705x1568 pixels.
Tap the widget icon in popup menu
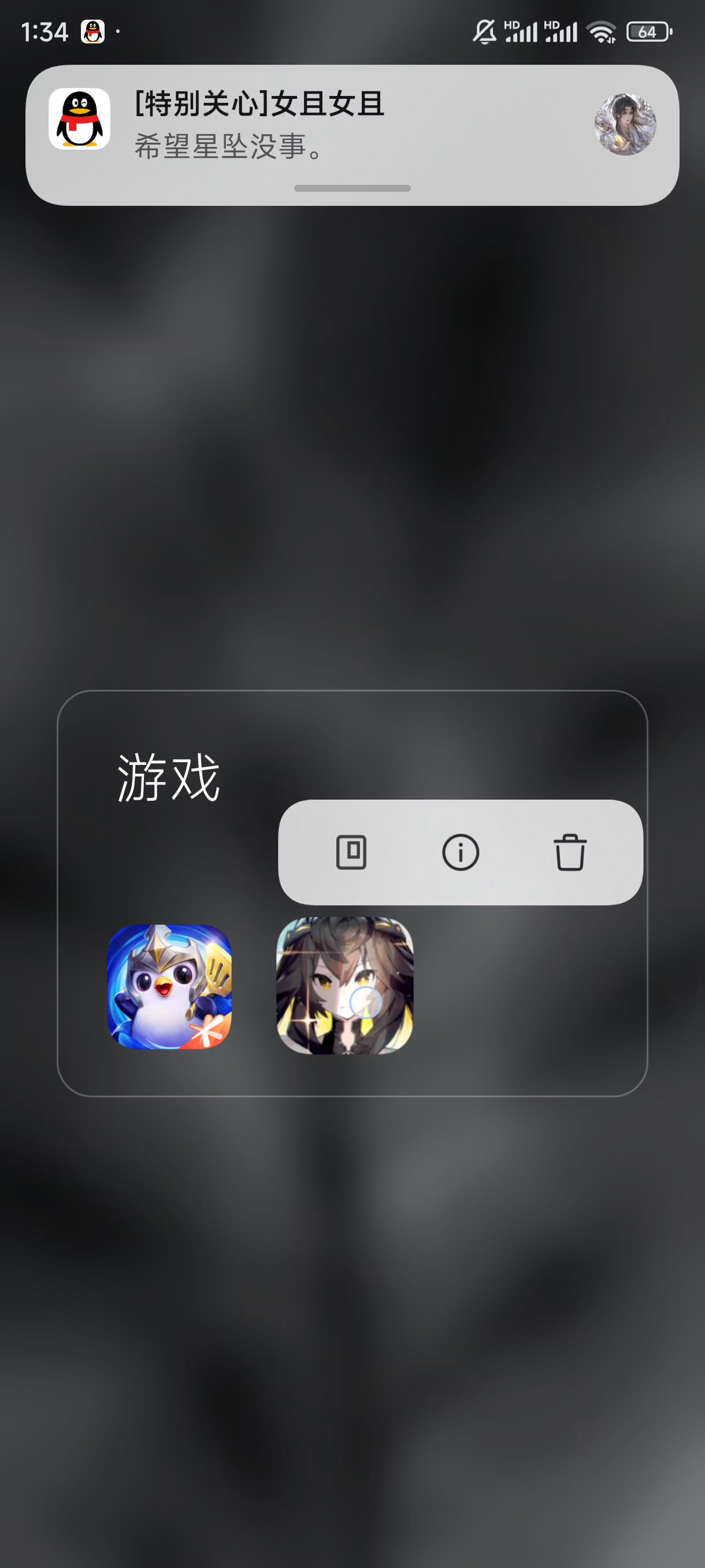coord(351,852)
